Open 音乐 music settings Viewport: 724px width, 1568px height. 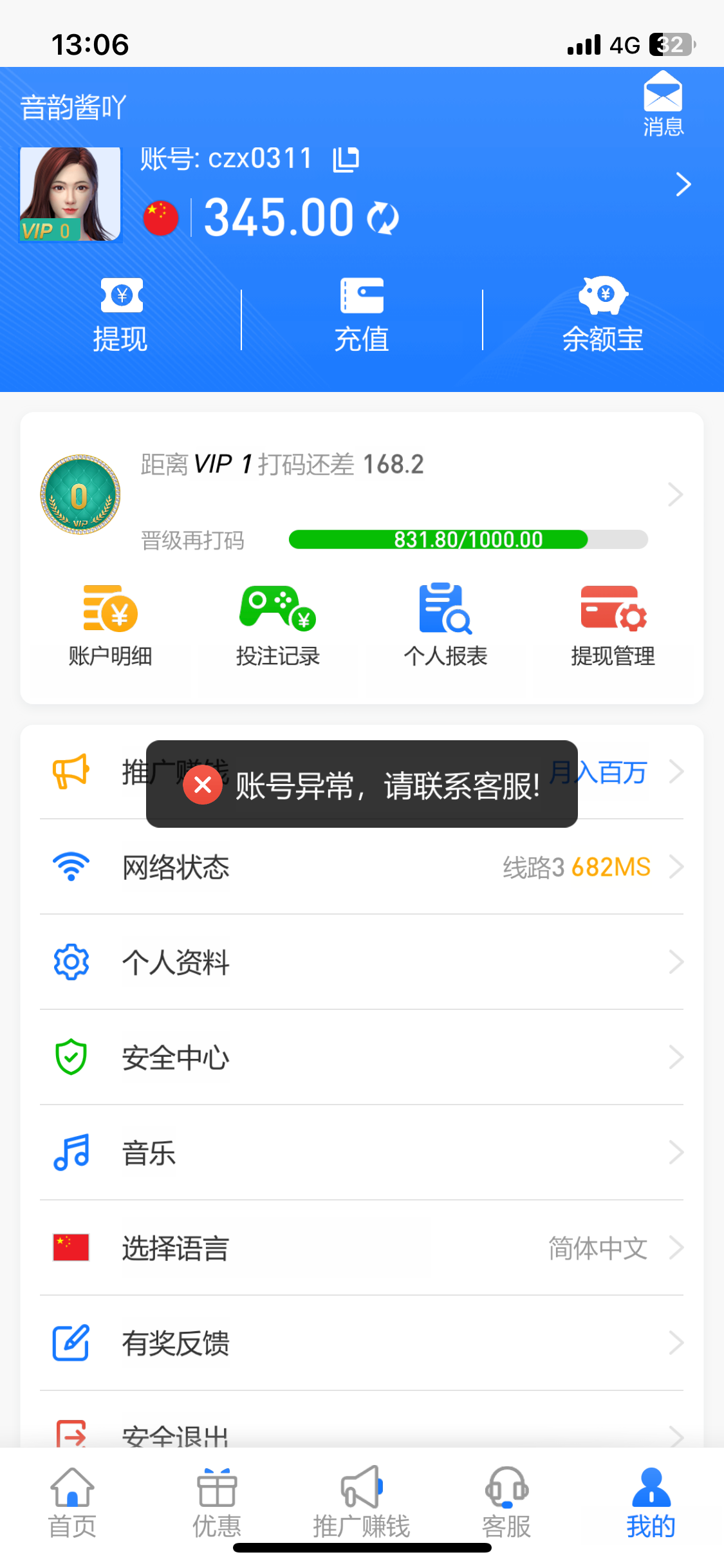click(360, 1153)
